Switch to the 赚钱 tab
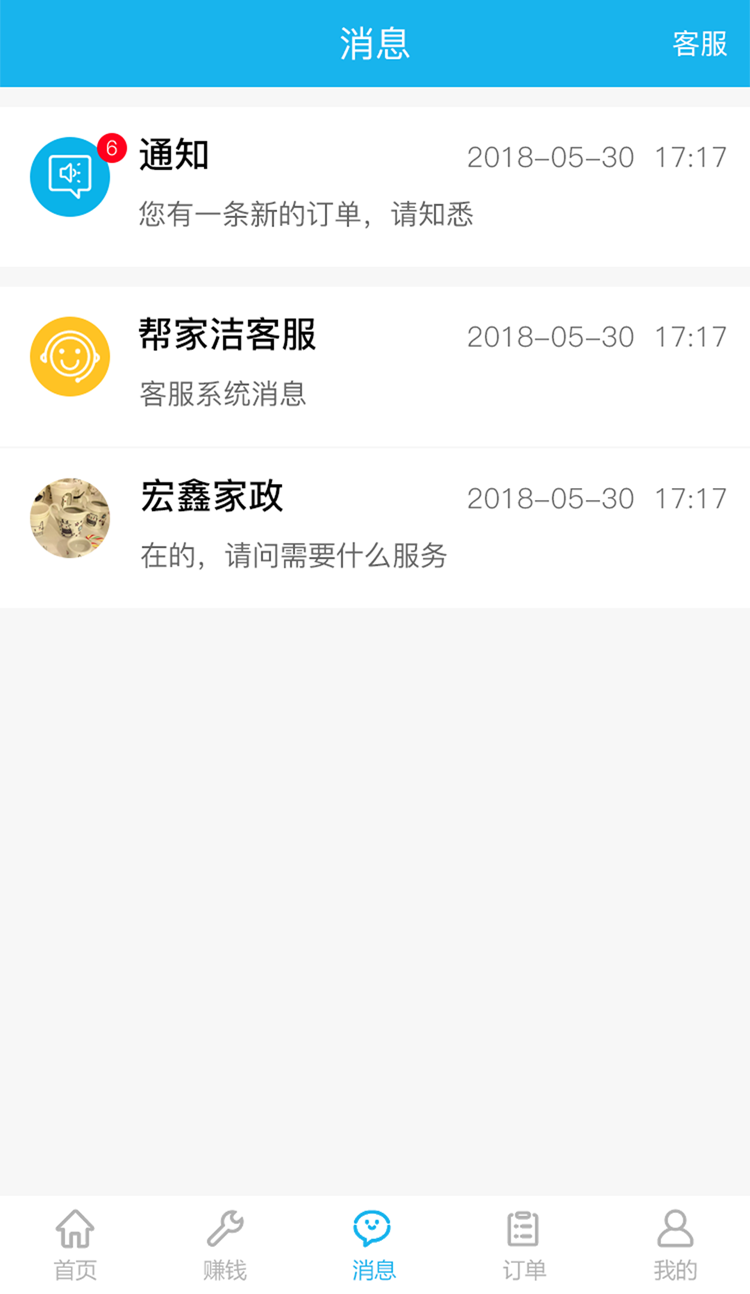The width and height of the screenshot is (750, 1294). (225, 1244)
